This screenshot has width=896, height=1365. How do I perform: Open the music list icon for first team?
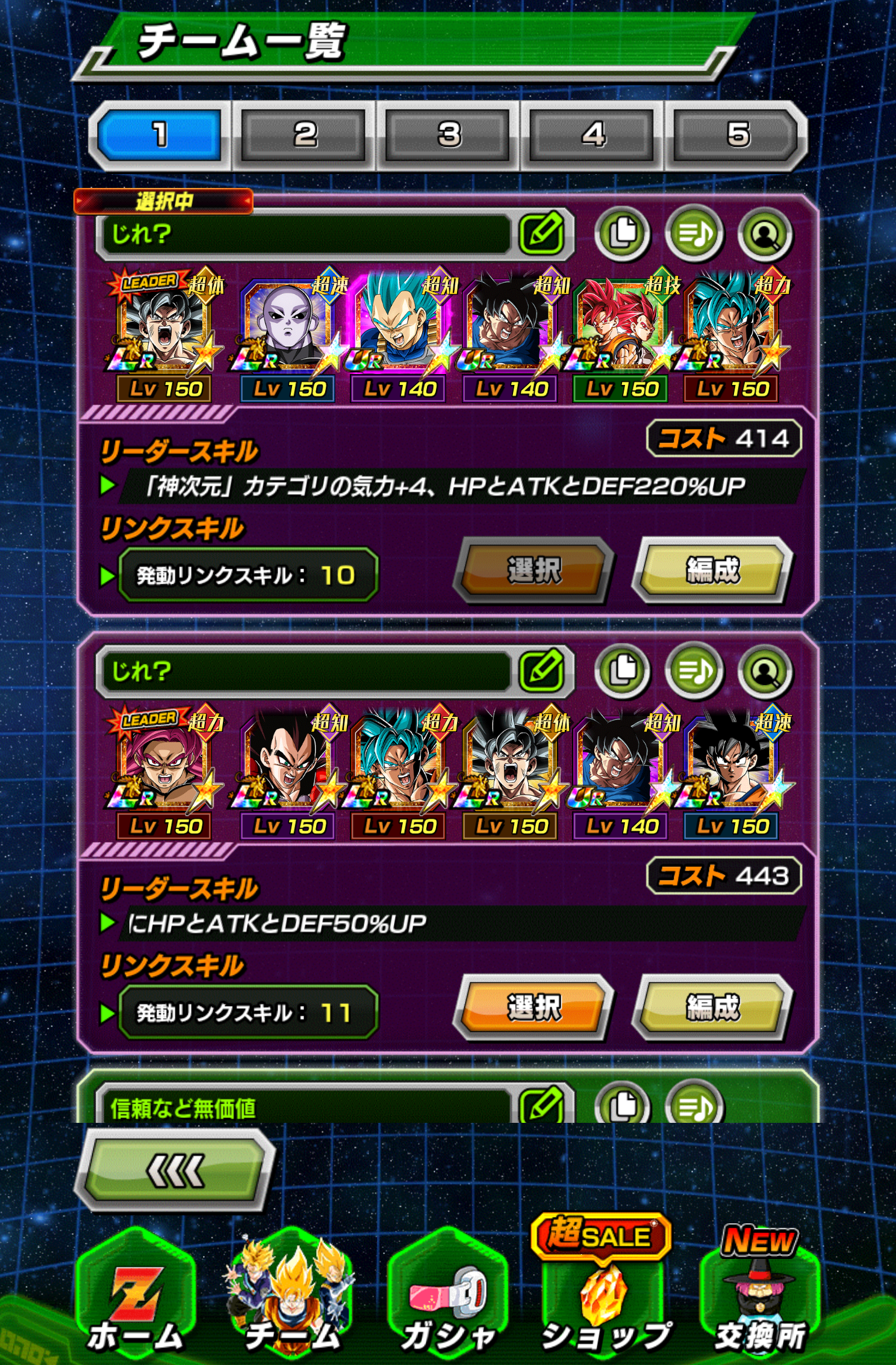(x=694, y=234)
